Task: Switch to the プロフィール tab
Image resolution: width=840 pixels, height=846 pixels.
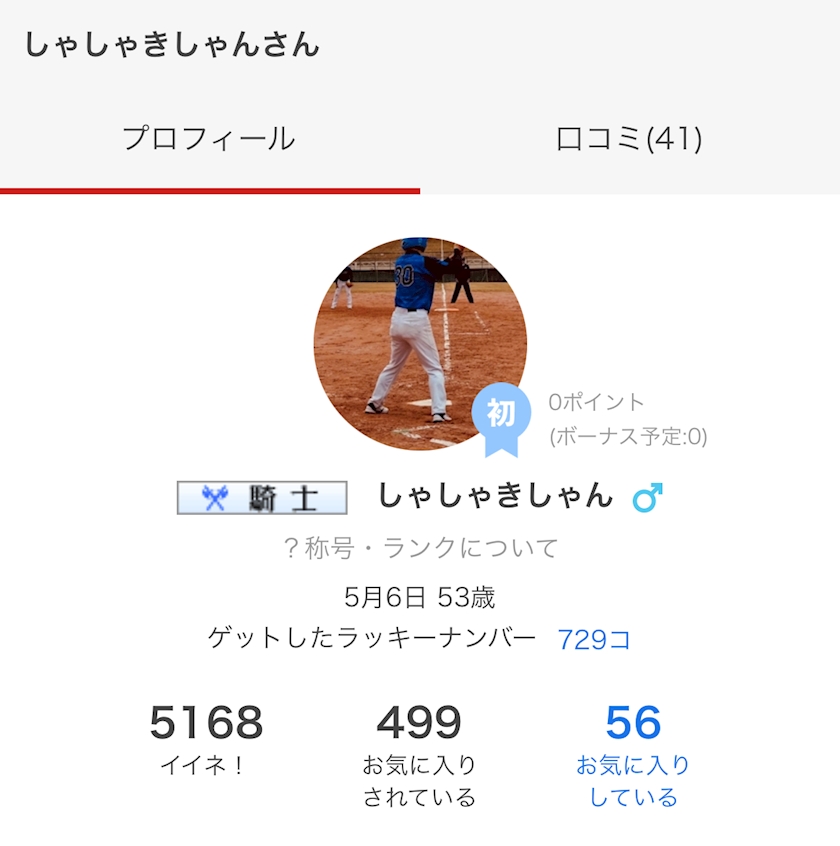Action: pyautogui.click(x=209, y=139)
